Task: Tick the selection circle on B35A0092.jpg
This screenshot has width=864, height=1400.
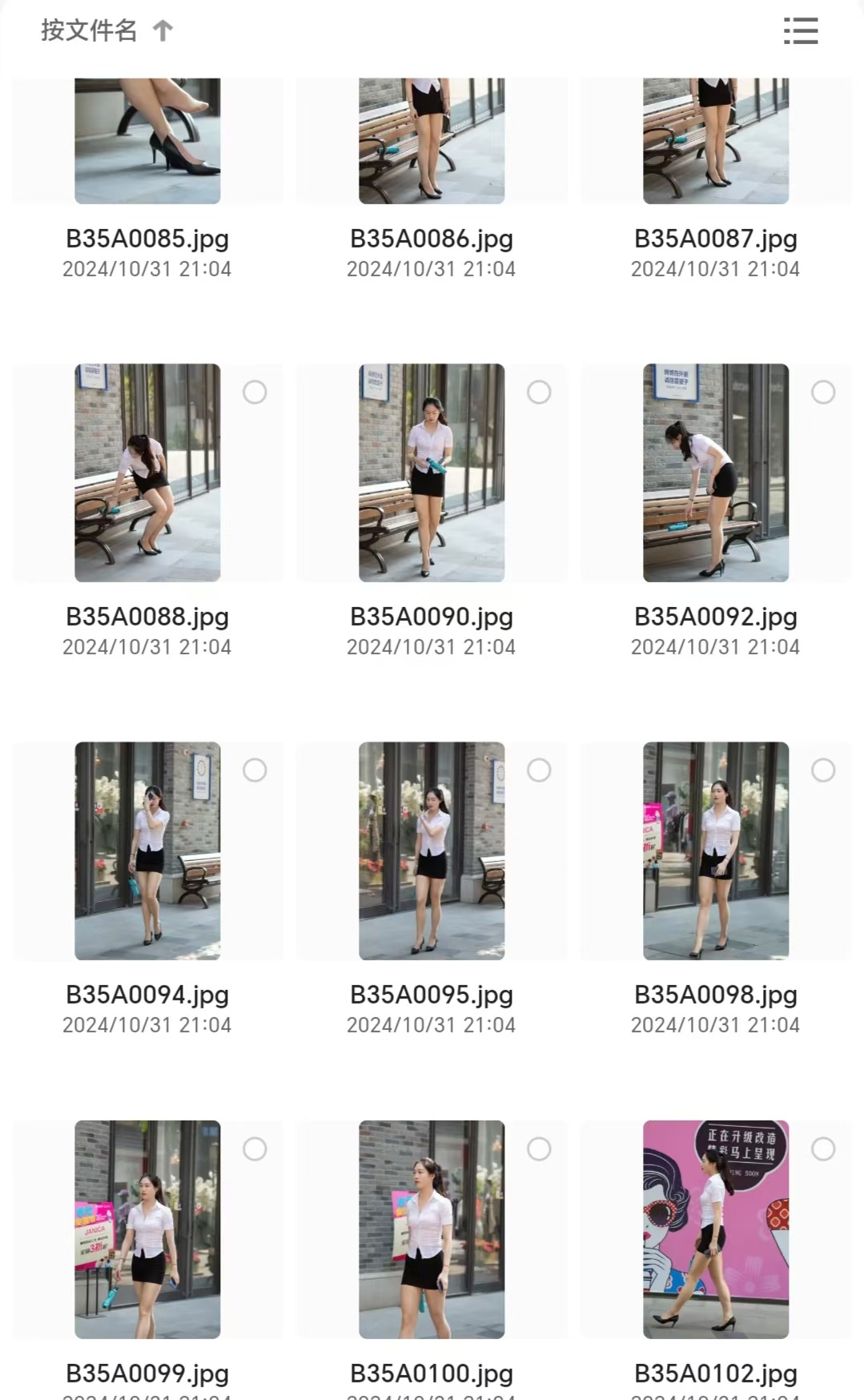Action: (x=823, y=392)
